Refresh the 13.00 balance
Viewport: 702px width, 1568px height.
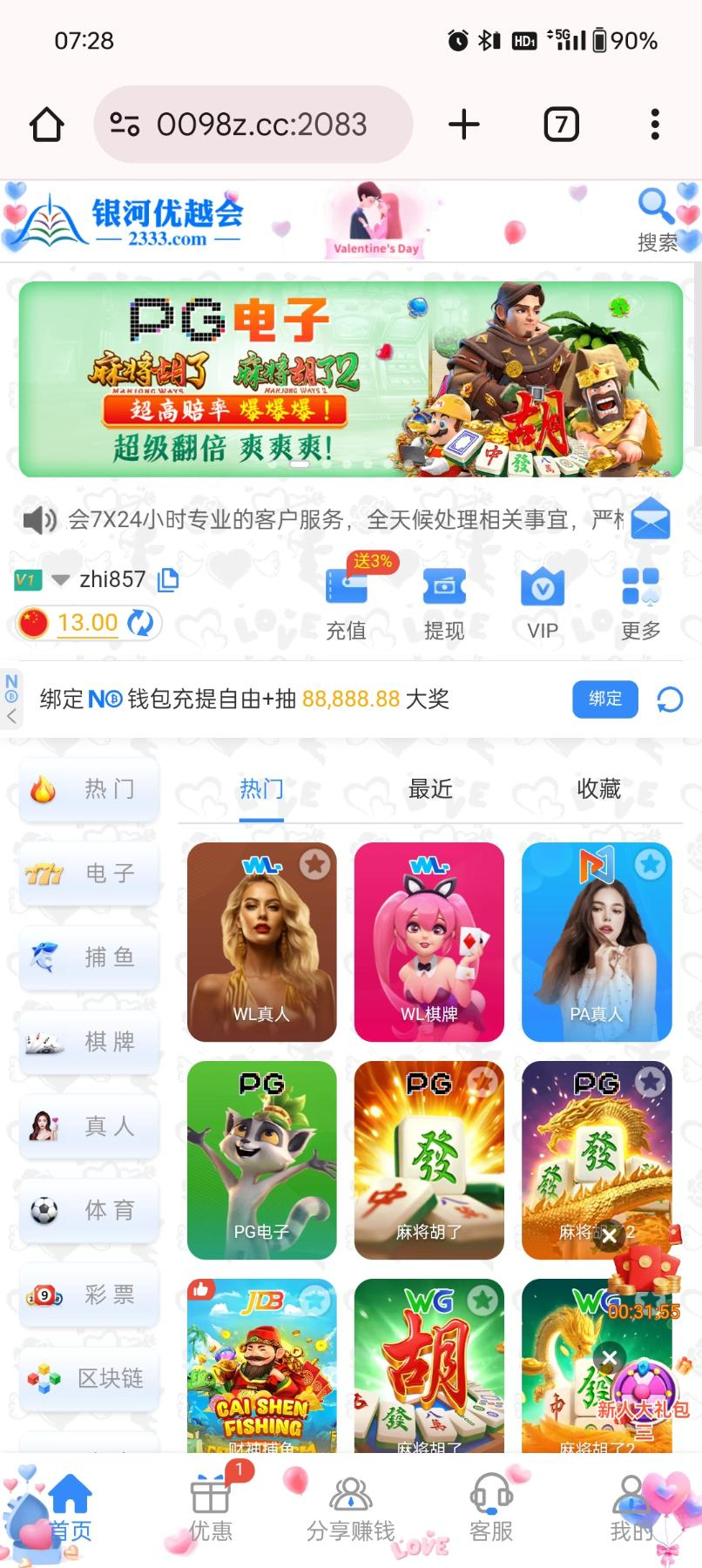140,623
